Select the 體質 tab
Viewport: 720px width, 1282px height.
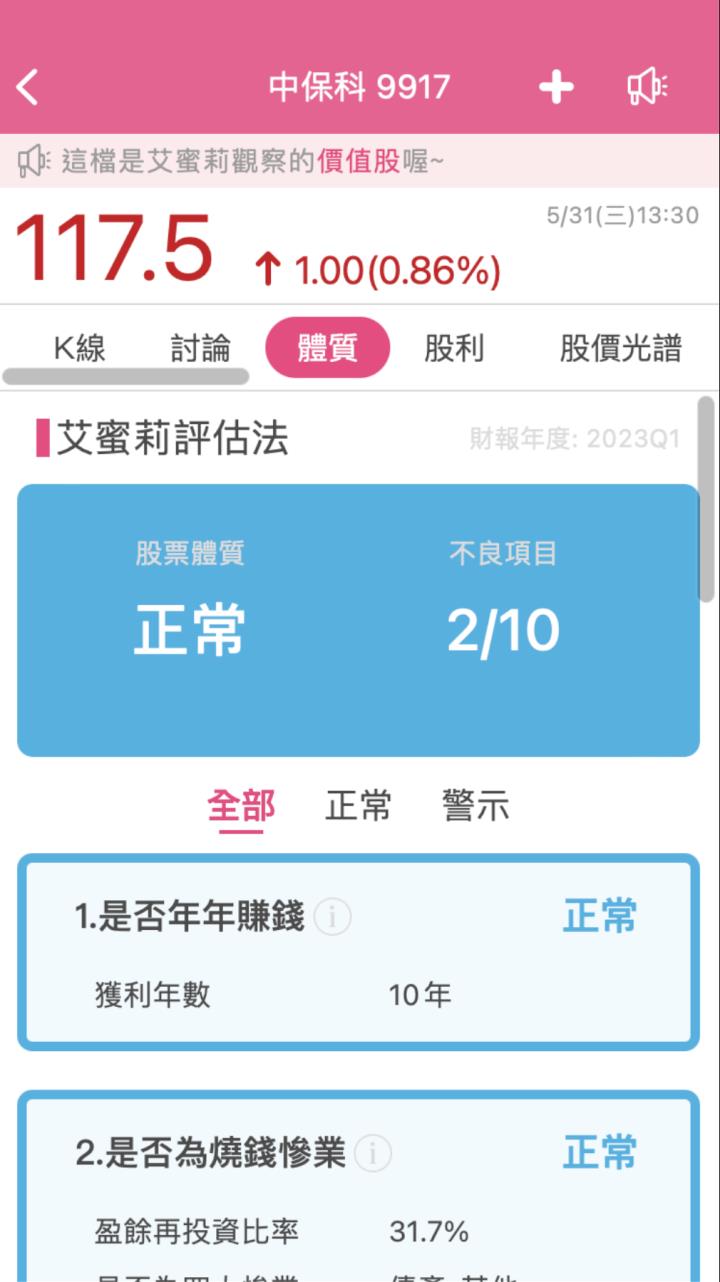[x=327, y=348]
